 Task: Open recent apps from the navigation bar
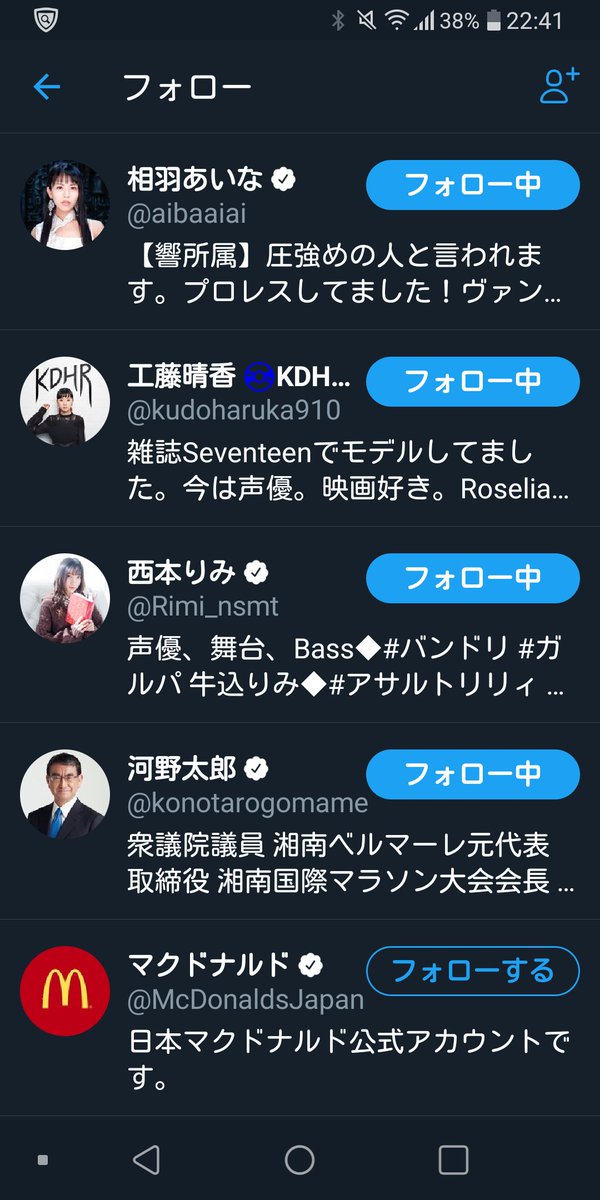pyautogui.click(x=453, y=1160)
